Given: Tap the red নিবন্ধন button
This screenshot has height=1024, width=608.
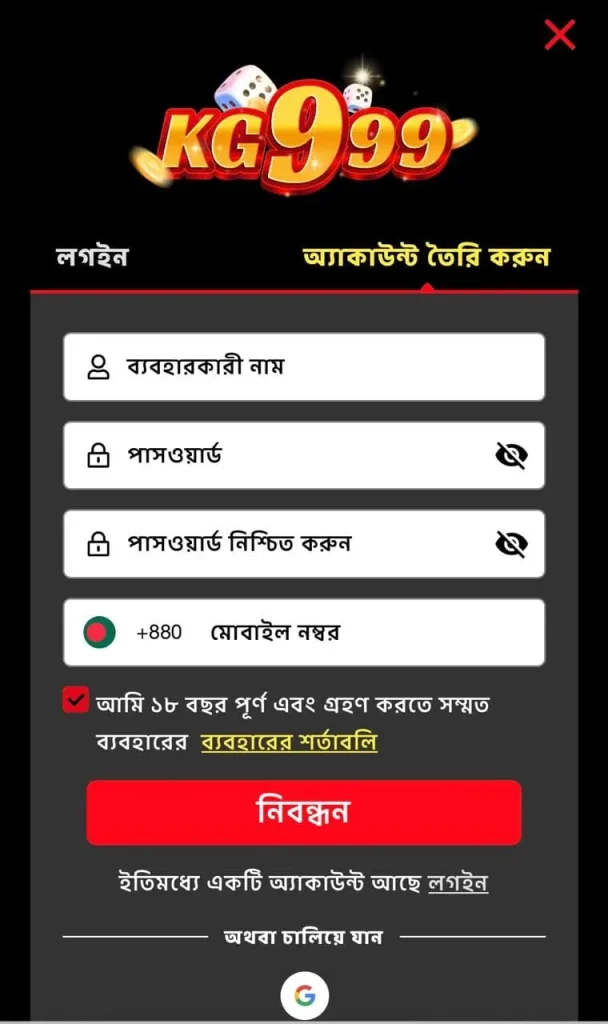Looking at the screenshot, I should tap(304, 812).
